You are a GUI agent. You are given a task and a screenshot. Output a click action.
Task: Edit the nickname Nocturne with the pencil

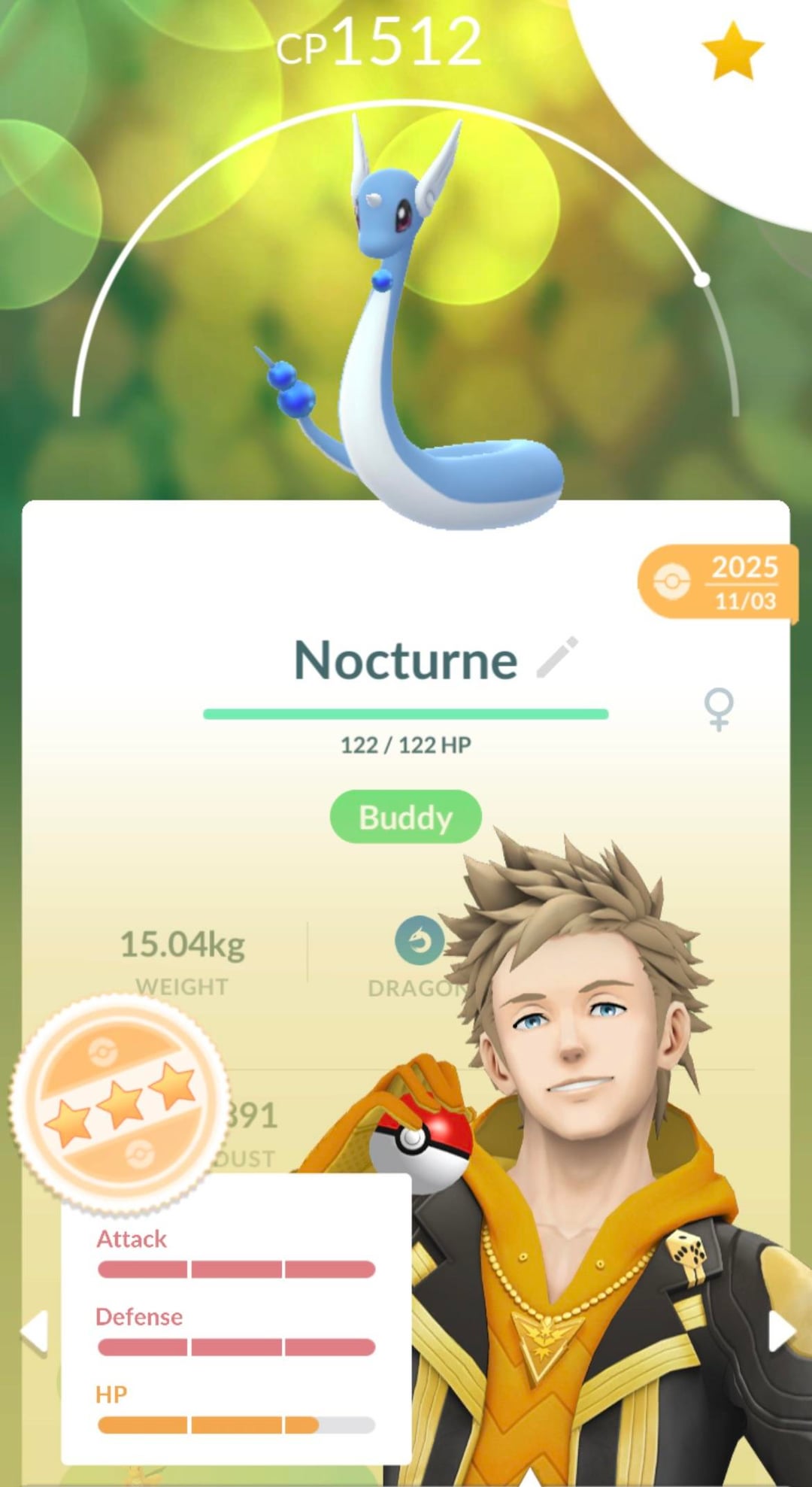tap(557, 657)
